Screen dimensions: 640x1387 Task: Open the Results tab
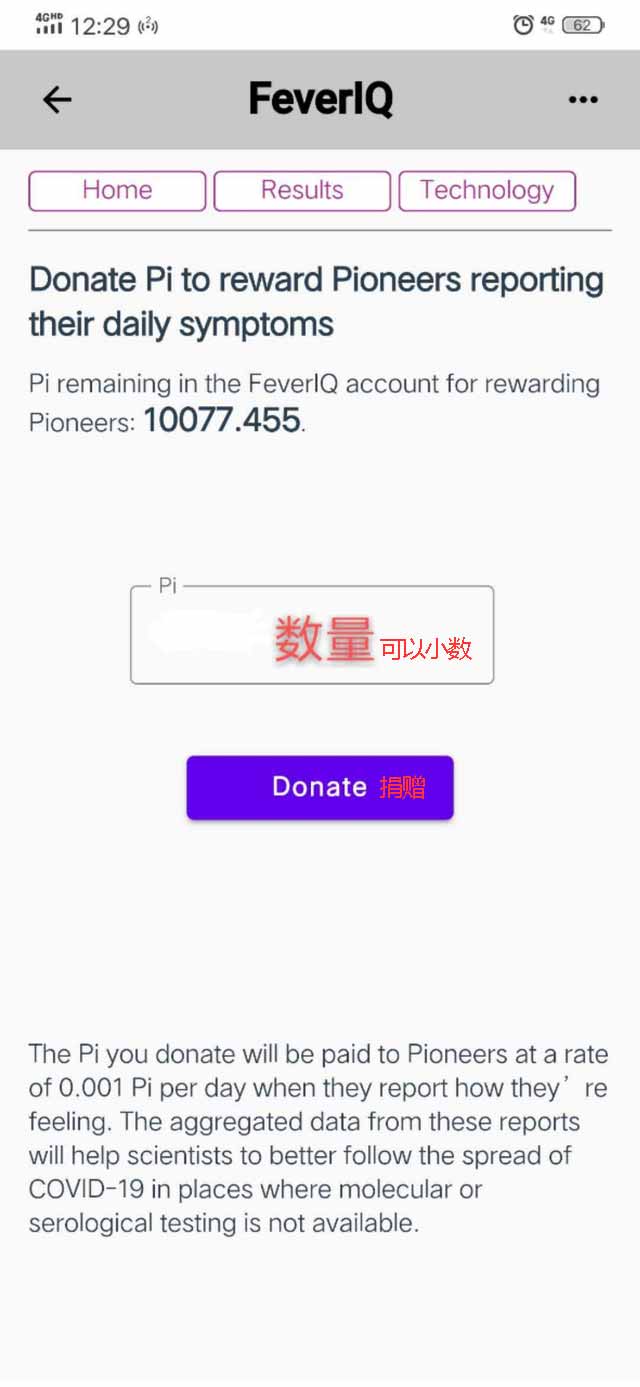(x=302, y=191)
